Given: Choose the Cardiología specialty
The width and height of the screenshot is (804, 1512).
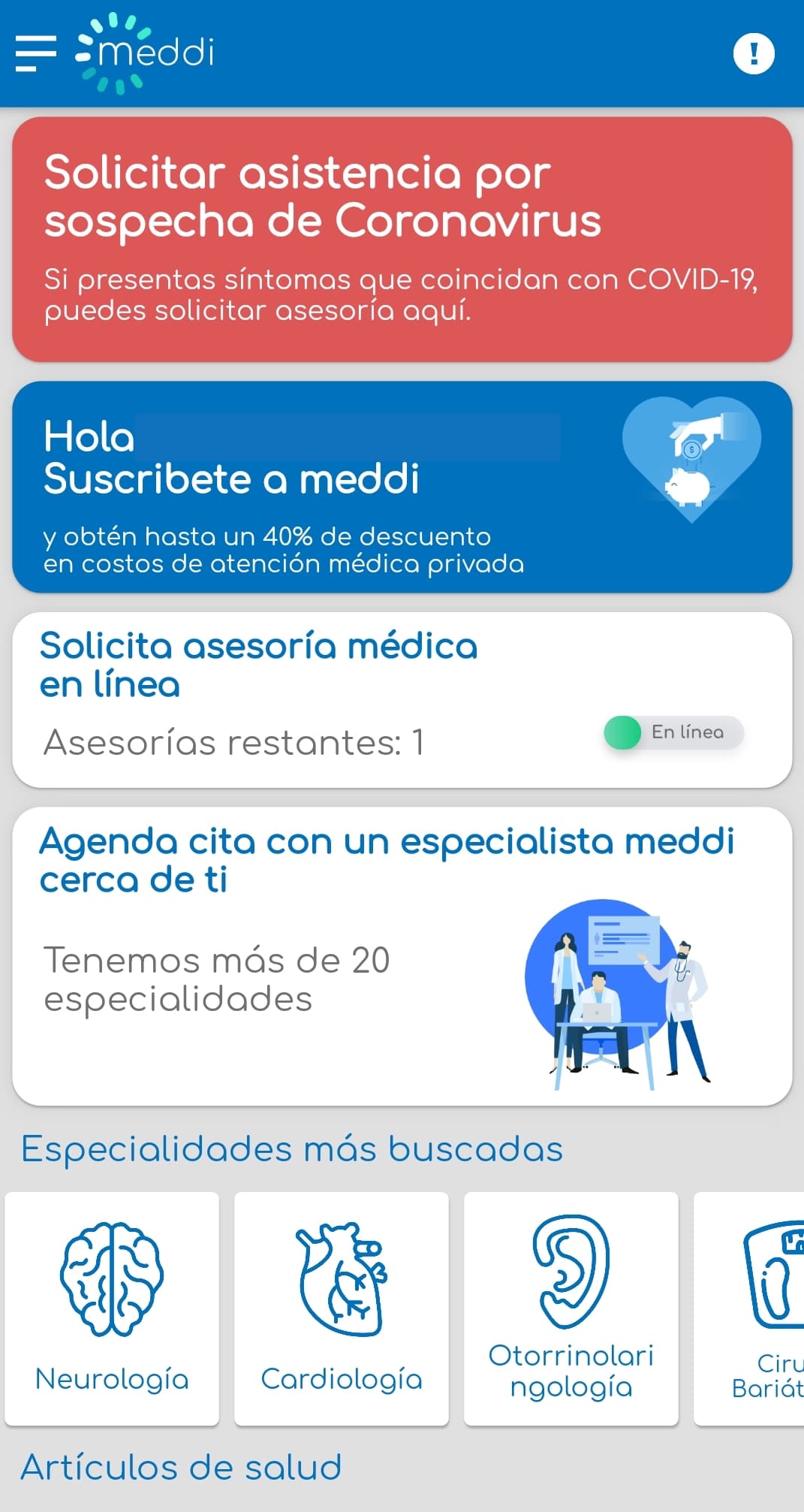Looking at the screenshot, I should click(x=342, y=1308).
